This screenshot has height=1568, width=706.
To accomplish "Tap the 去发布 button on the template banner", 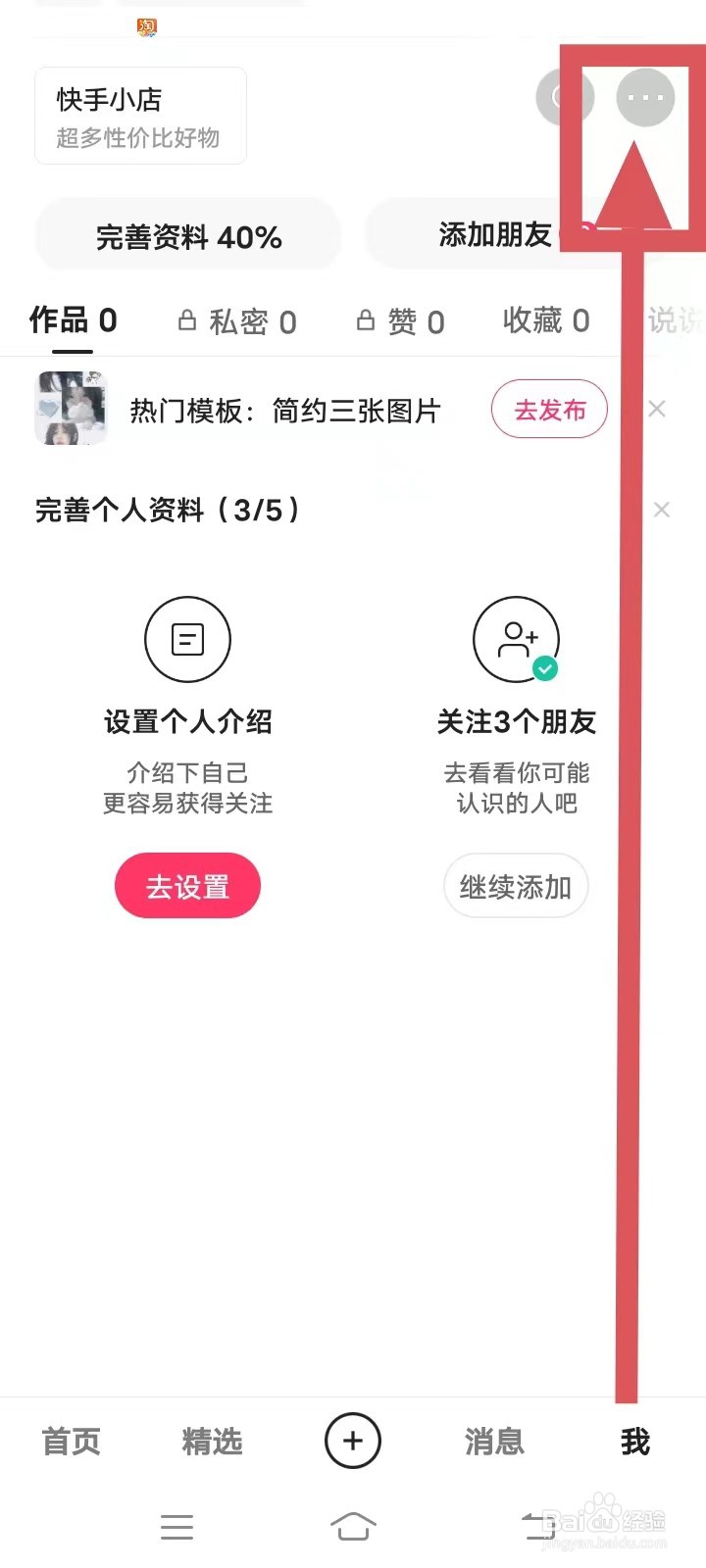I will [x=549, y=410].
